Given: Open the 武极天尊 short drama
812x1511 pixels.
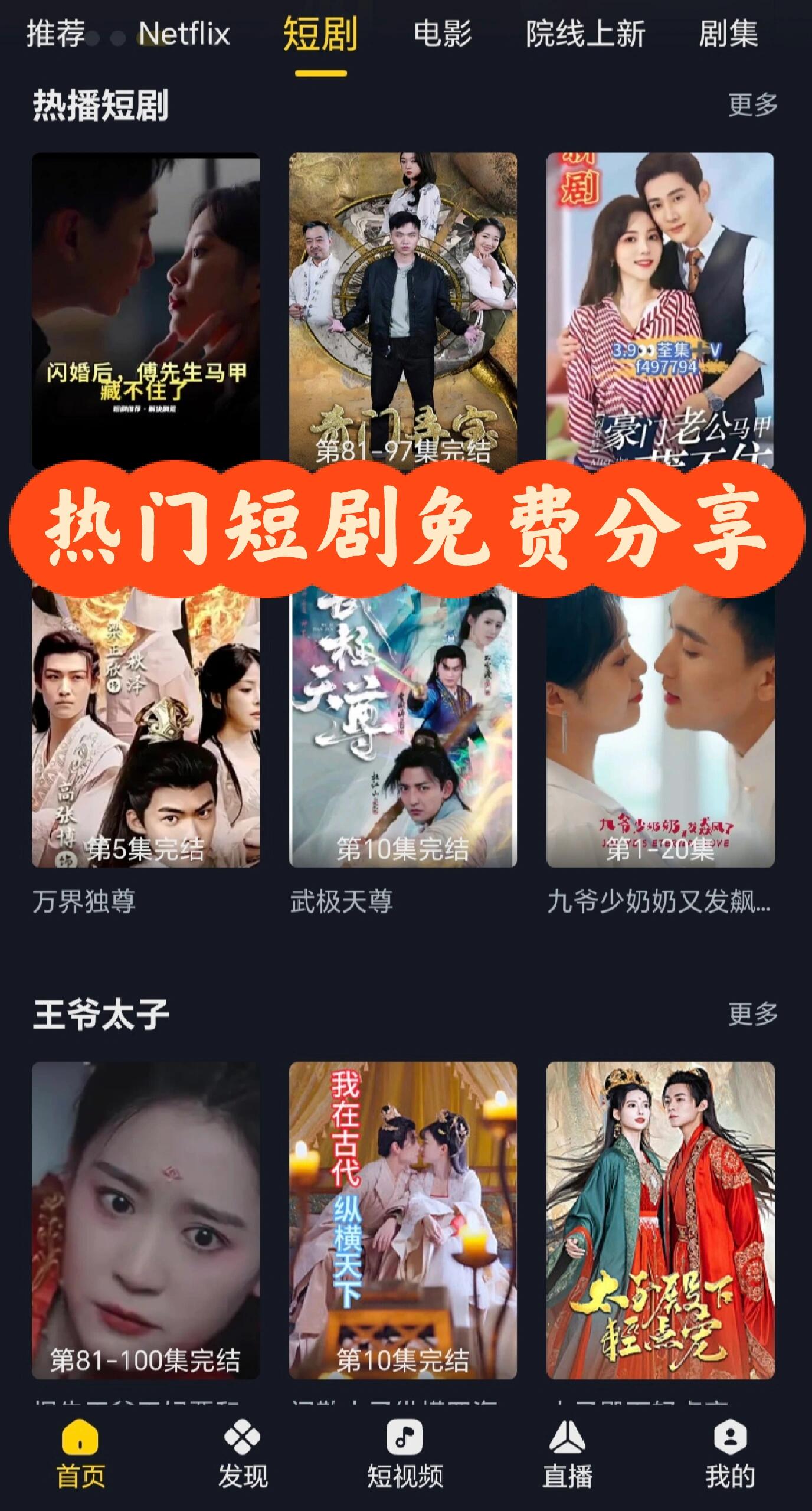Looking at the screenshot, I should click(403, 726).
